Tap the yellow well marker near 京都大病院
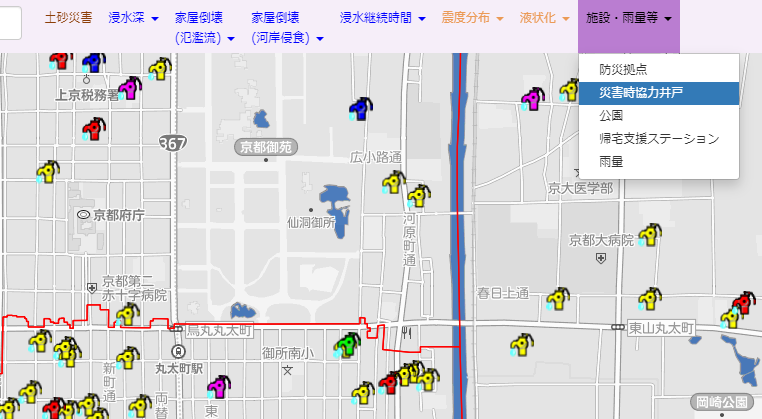The height and width of the screenshot is (419, 762). 650,236
